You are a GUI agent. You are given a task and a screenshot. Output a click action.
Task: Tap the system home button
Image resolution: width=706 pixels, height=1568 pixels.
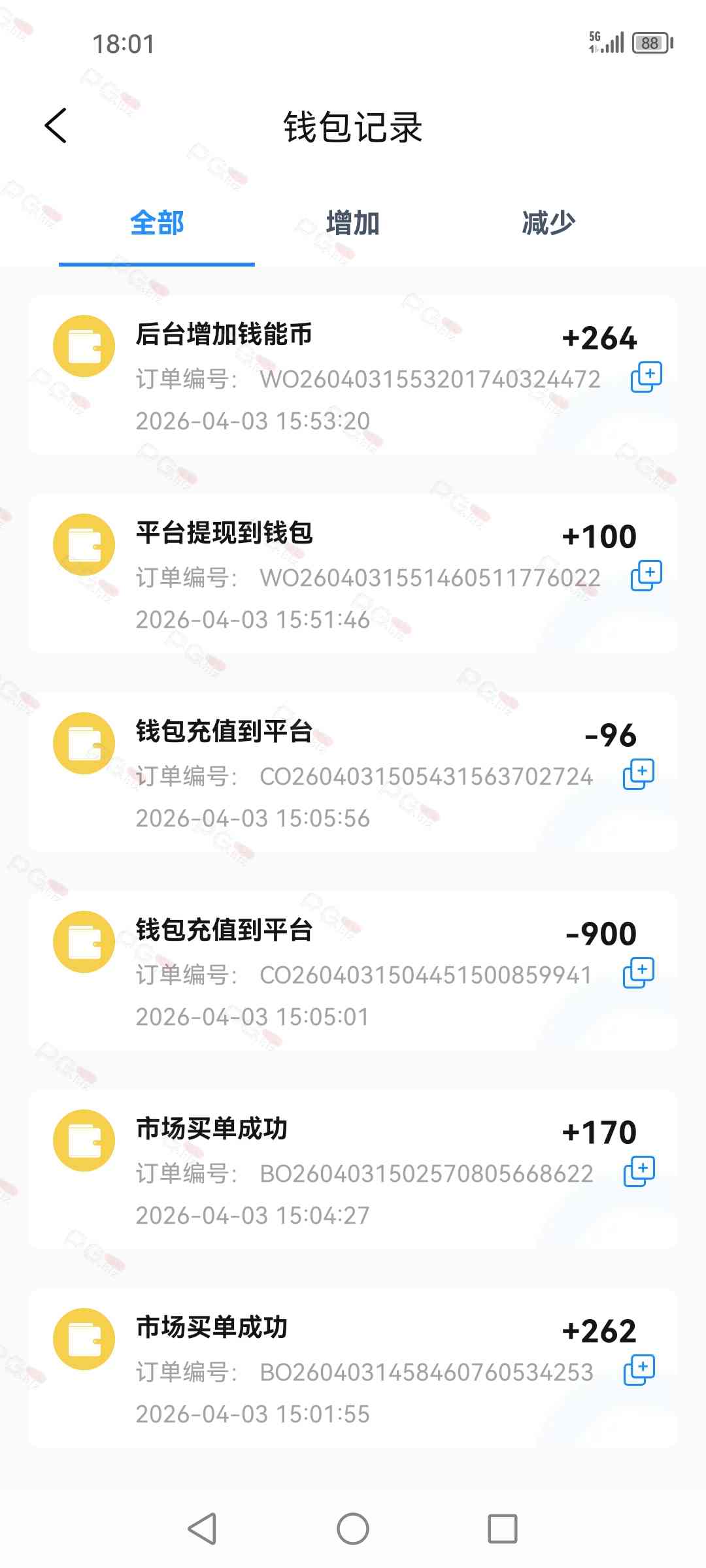click(353, 1529)
